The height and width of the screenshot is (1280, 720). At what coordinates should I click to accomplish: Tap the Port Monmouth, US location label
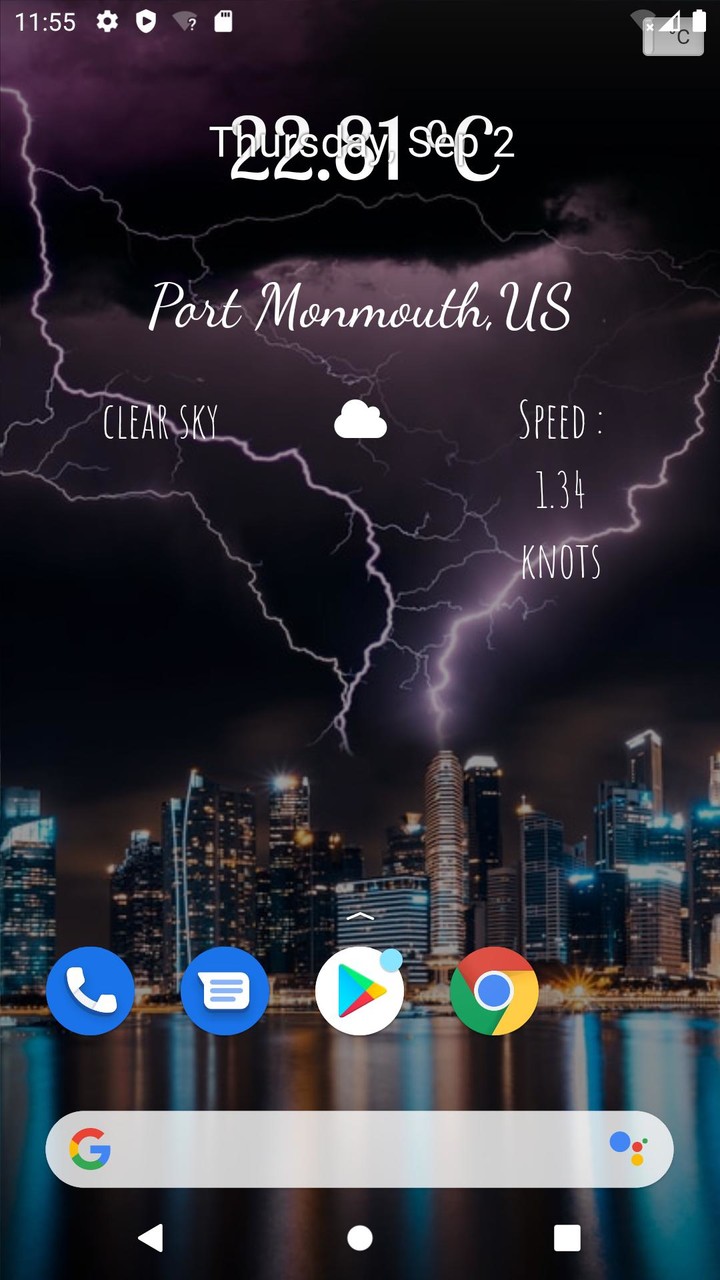point(360,310)
